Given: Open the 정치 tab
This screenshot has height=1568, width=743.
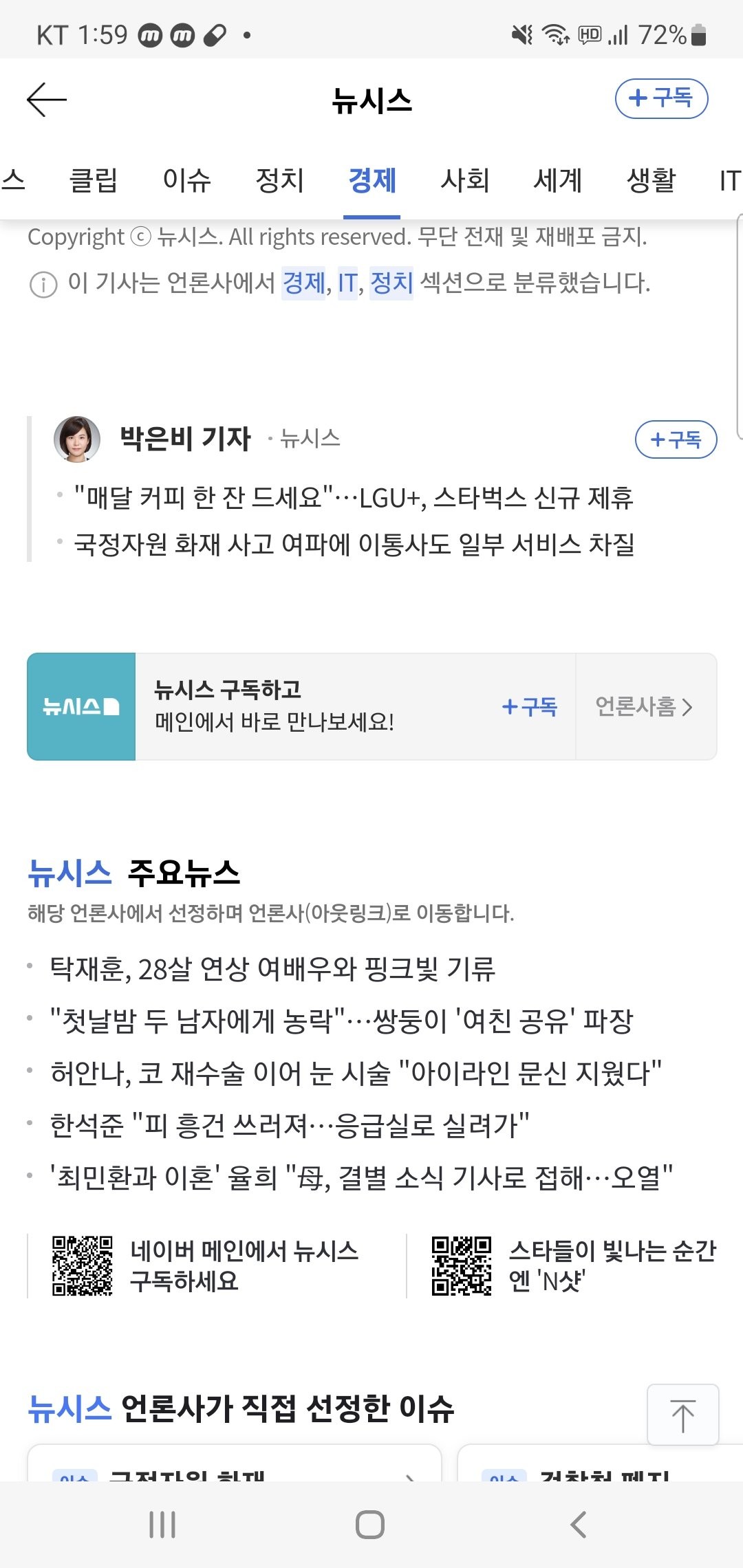Looking at the screenshot, I should pos(279,181).
